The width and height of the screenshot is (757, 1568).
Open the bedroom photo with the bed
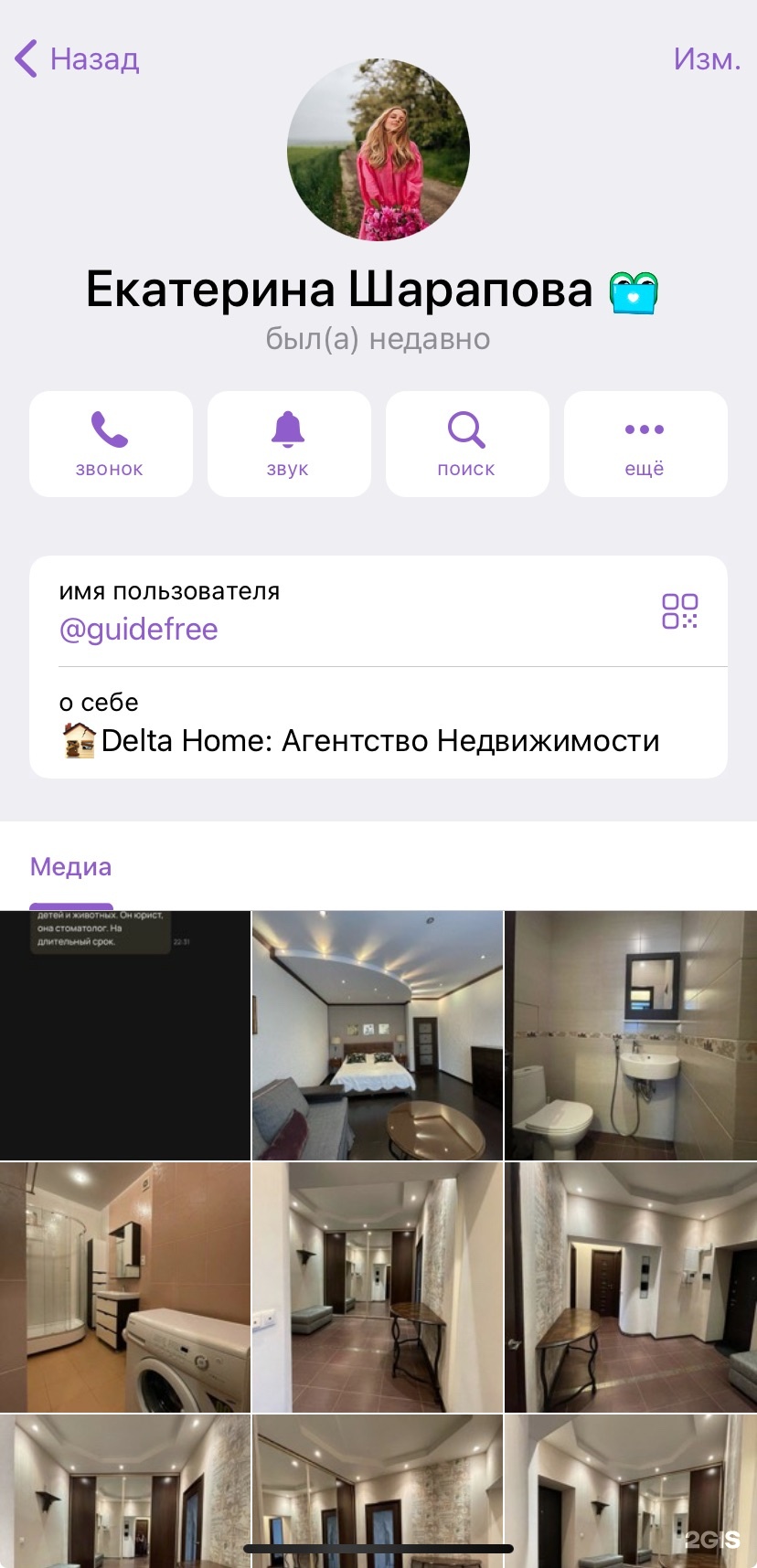[378, 1035]
